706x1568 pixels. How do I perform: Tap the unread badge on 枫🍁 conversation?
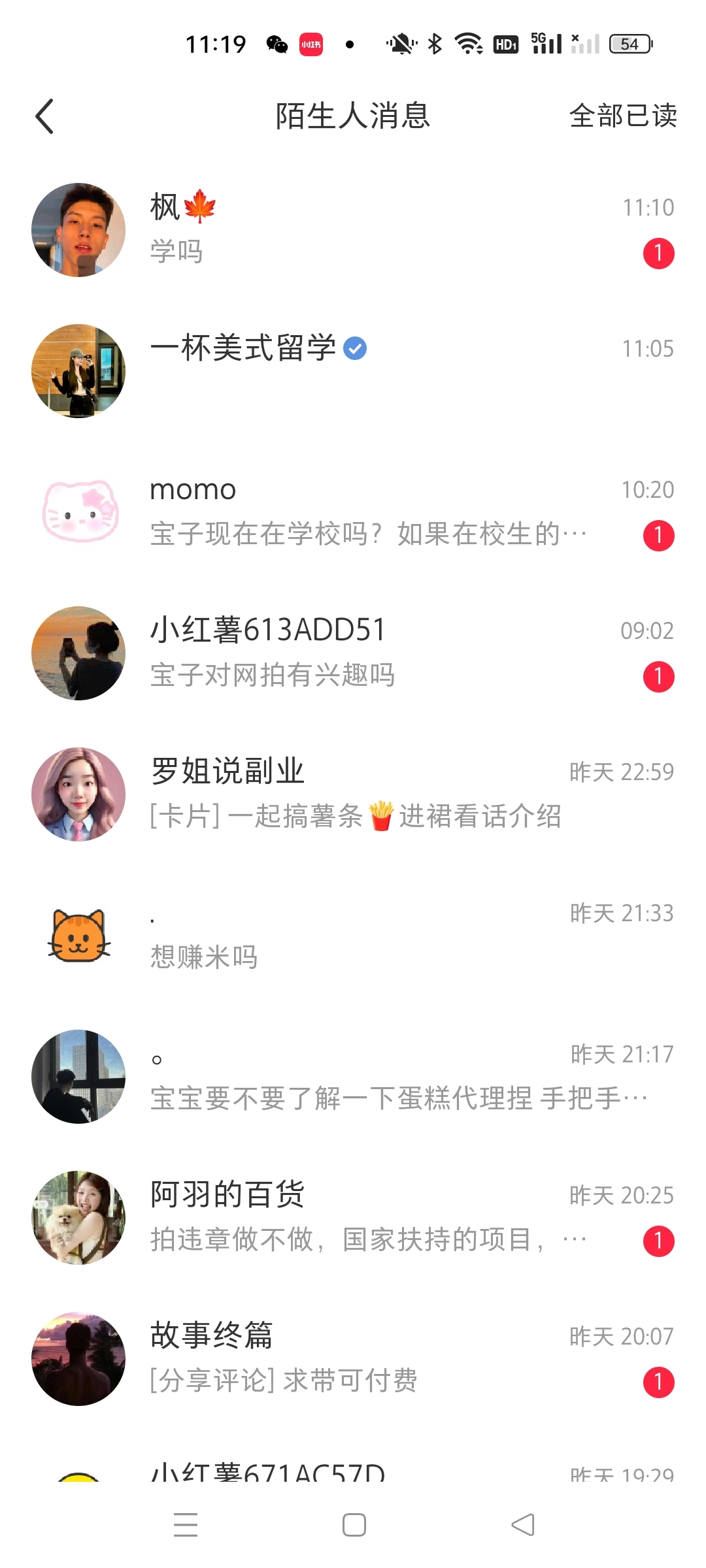pos(658,253)
